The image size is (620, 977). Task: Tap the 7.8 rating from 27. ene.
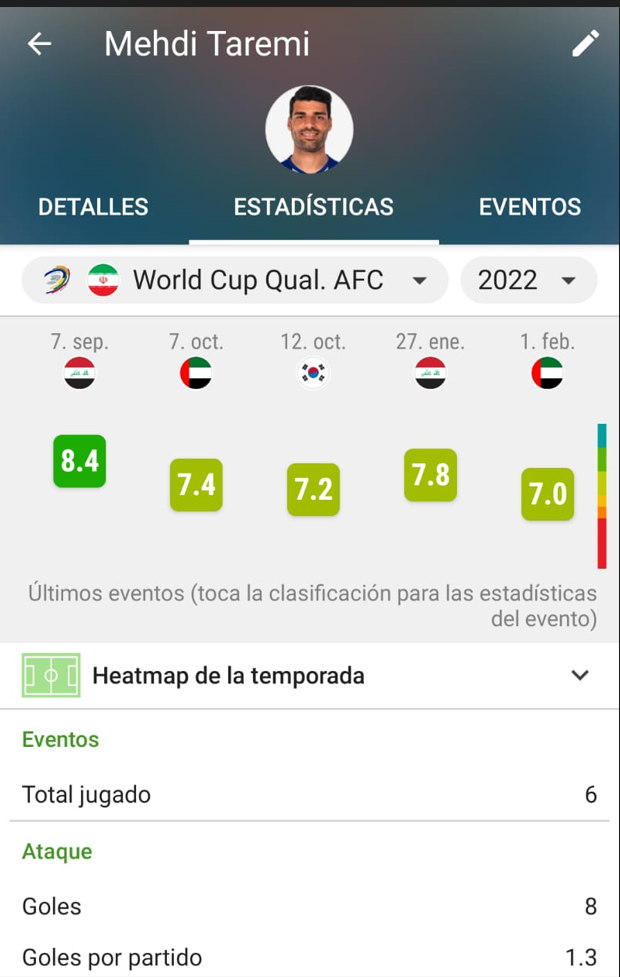430,475
